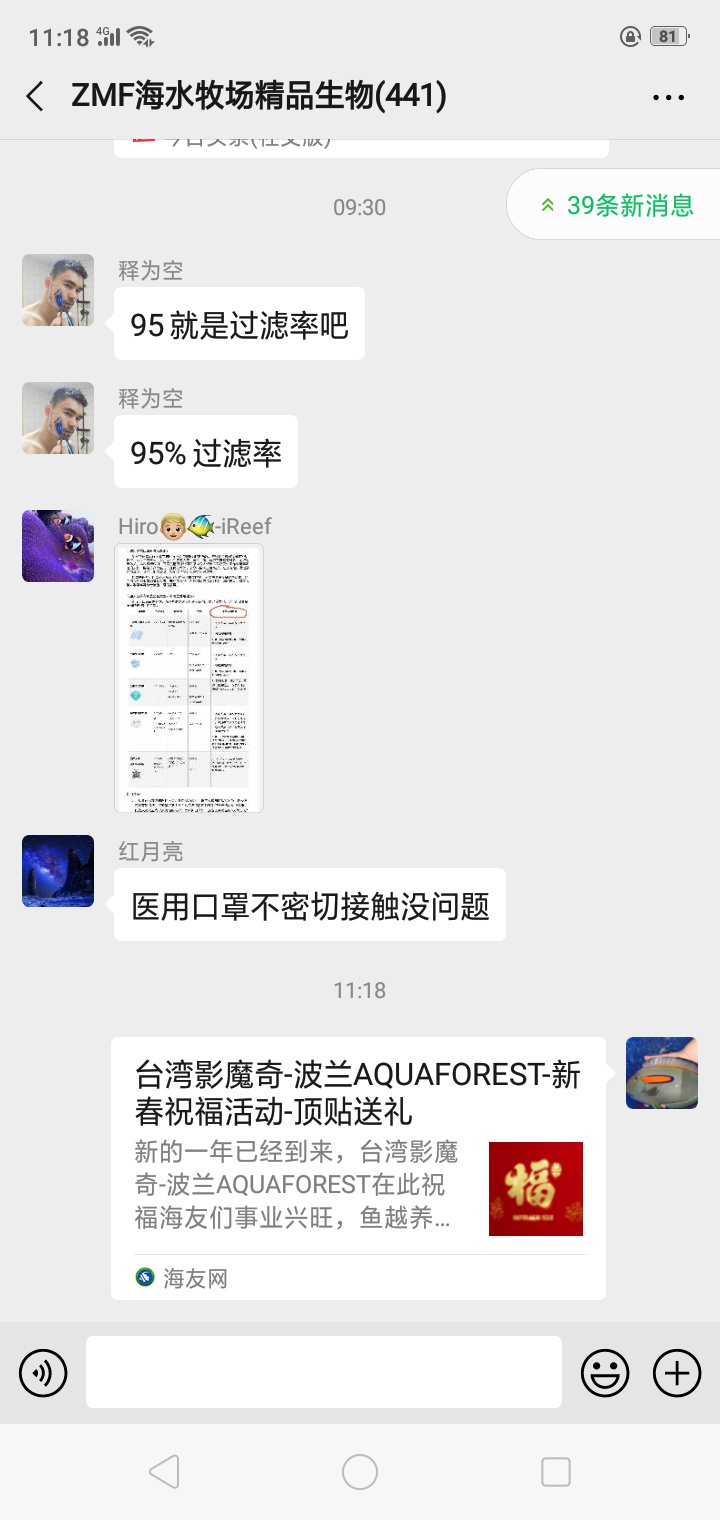Tap own avatar beside shared article
The image size is (720, 1520).
point(661,1073)
